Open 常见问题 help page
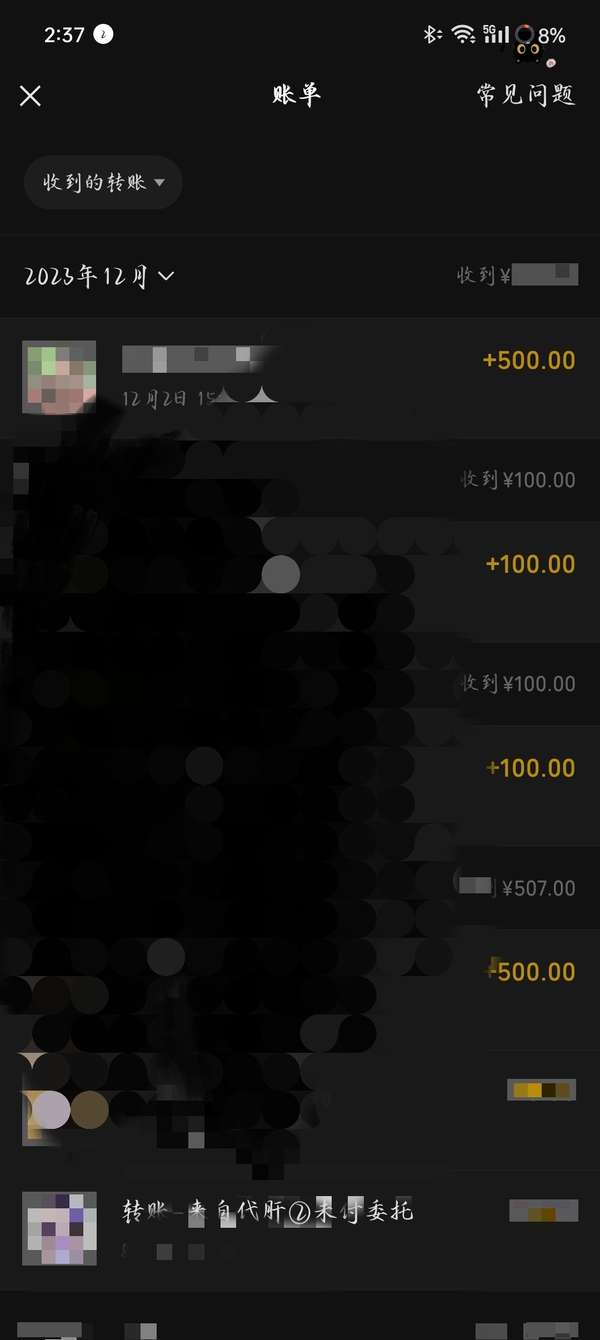Screen dimensions: 600x1340 [526, 96]
